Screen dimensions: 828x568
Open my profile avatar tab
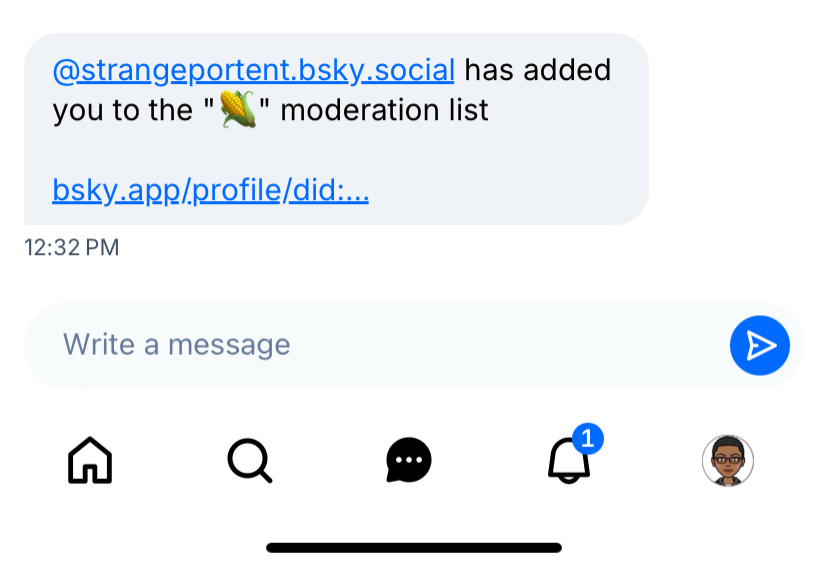point(727,461)
